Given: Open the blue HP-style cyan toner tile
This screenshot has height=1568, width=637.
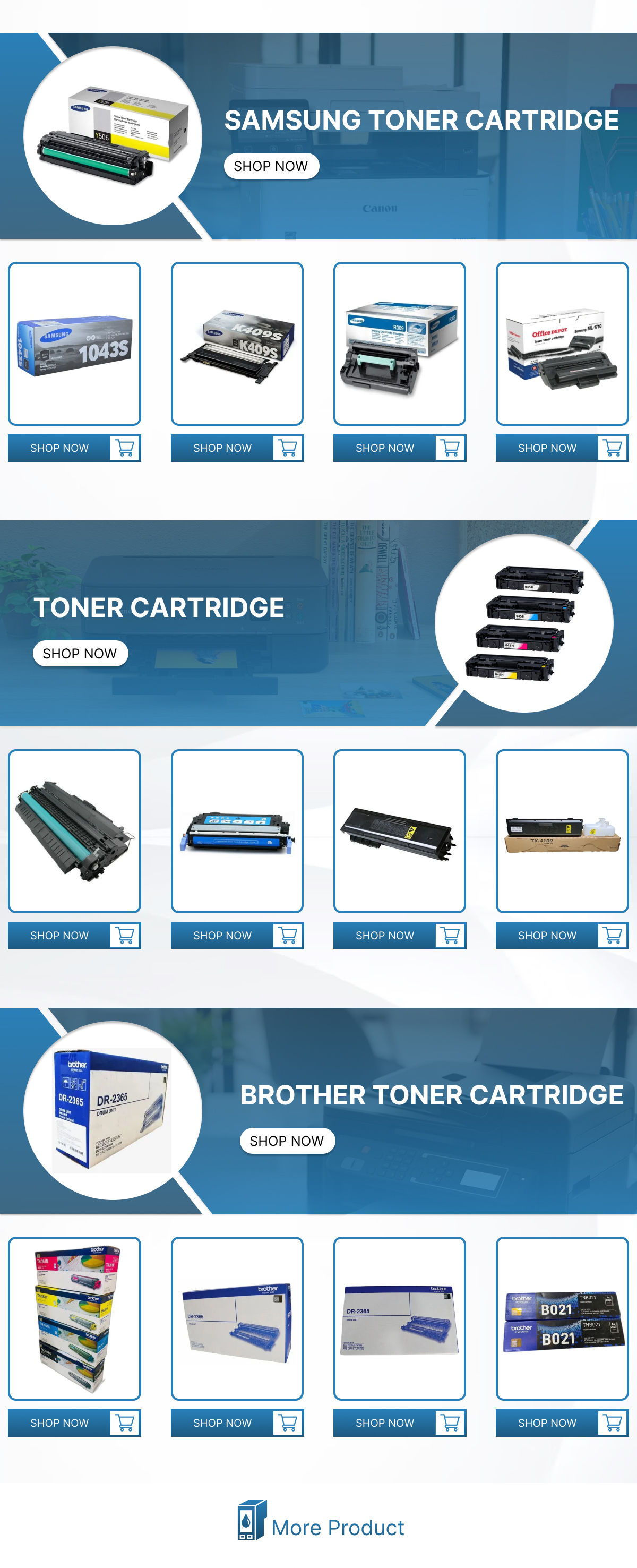Looking at the screenshot, I should (237, 831).
